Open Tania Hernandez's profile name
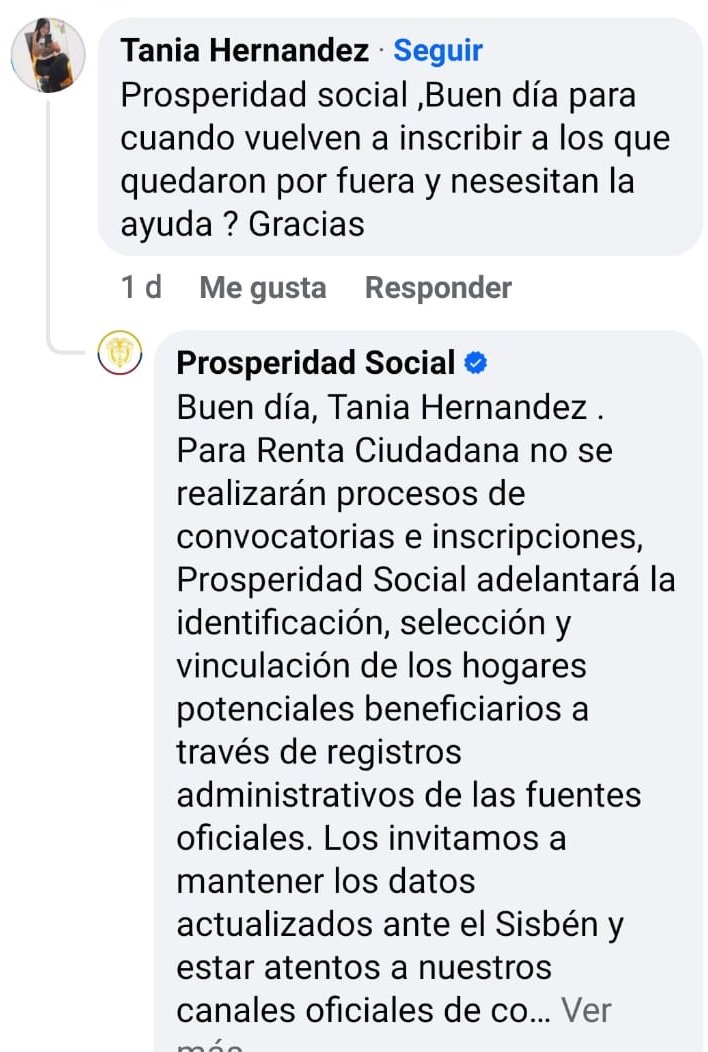This screenshot has width=708, height=1052. pos(244,50)
